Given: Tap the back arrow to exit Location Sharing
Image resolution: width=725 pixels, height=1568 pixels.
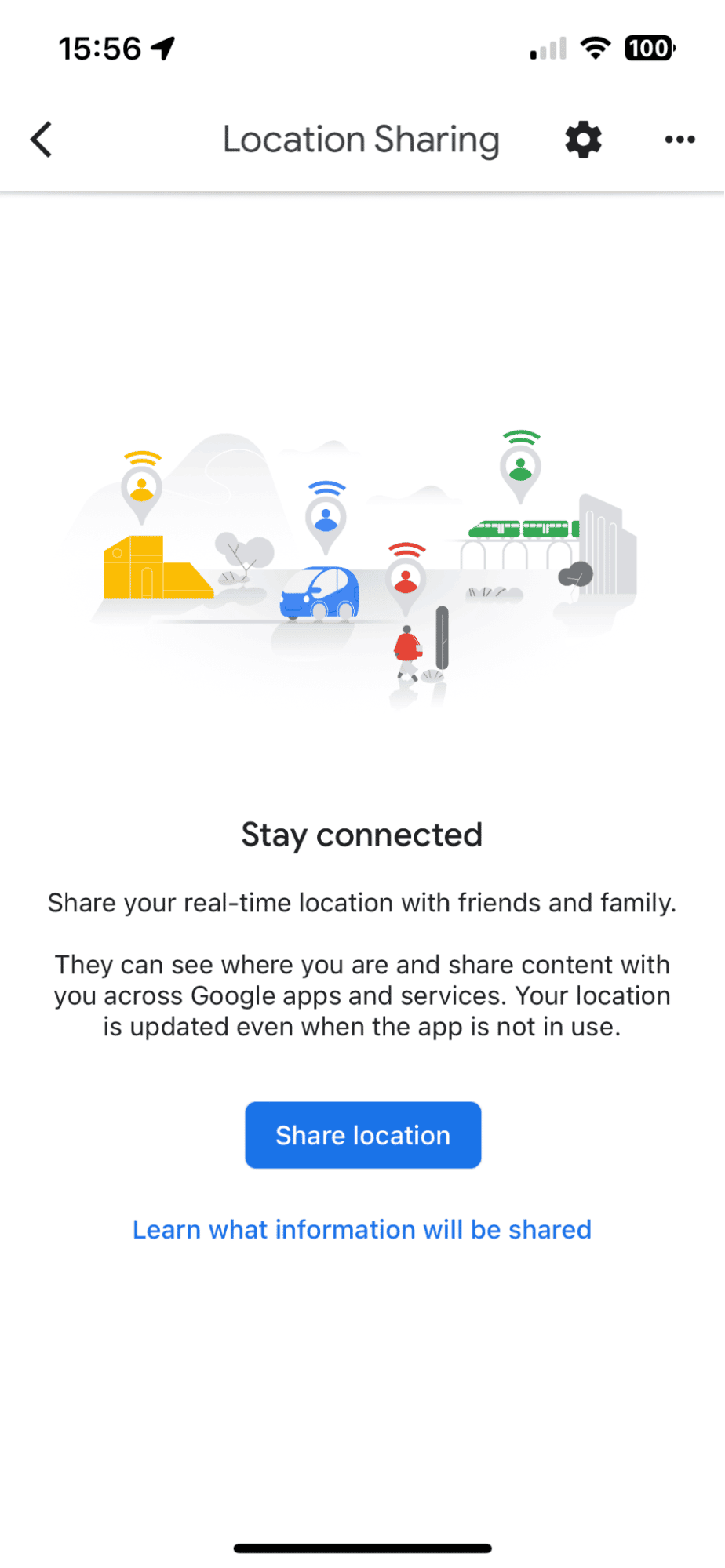Looking at the screenshot, I should 41,140.
